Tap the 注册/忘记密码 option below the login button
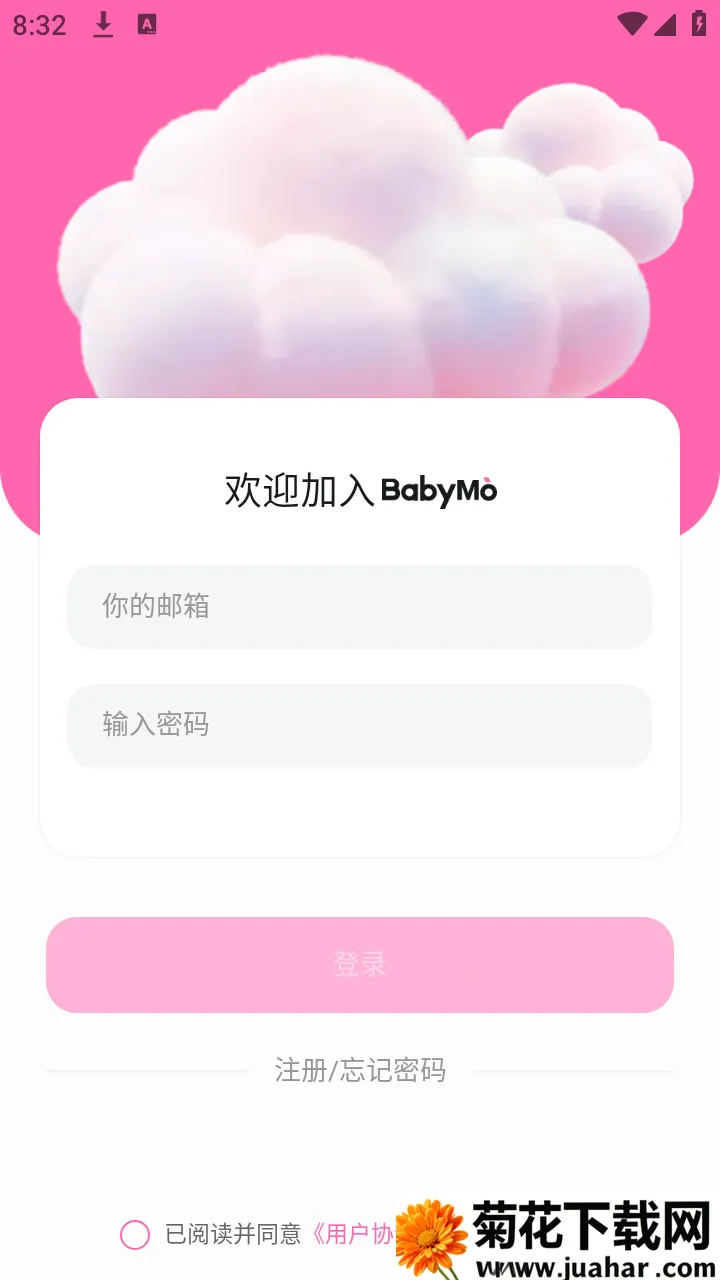Image resolution: width=720 pixels, height=1280 pixels. coord(360,1070)
